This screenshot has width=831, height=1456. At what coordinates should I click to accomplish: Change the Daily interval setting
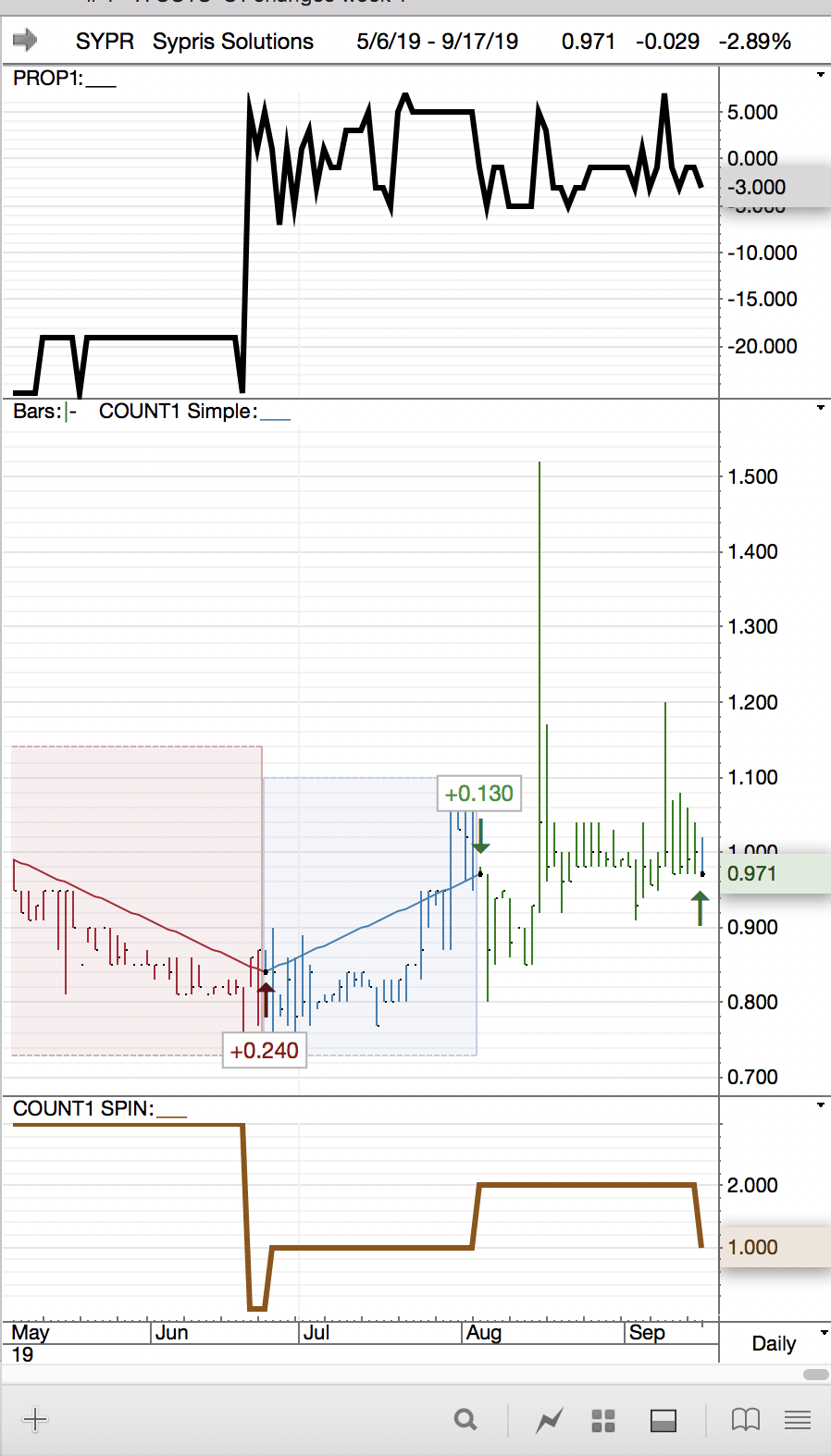pyautogui.click(x=775, y=1343)
